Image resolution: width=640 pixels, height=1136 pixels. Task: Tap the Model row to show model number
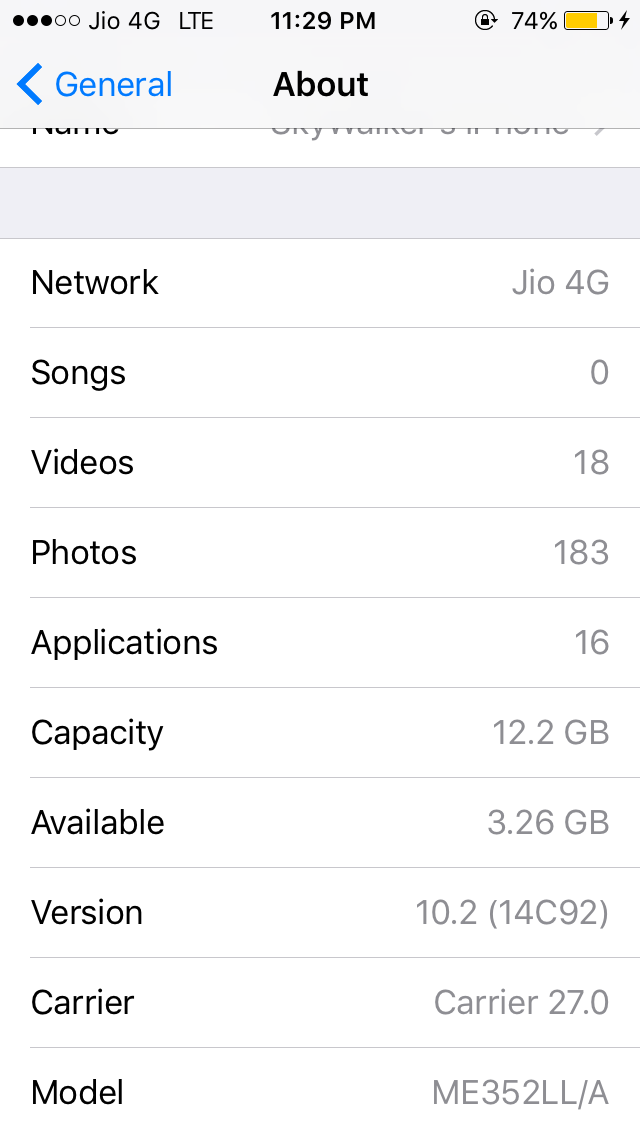(320, 1092)
